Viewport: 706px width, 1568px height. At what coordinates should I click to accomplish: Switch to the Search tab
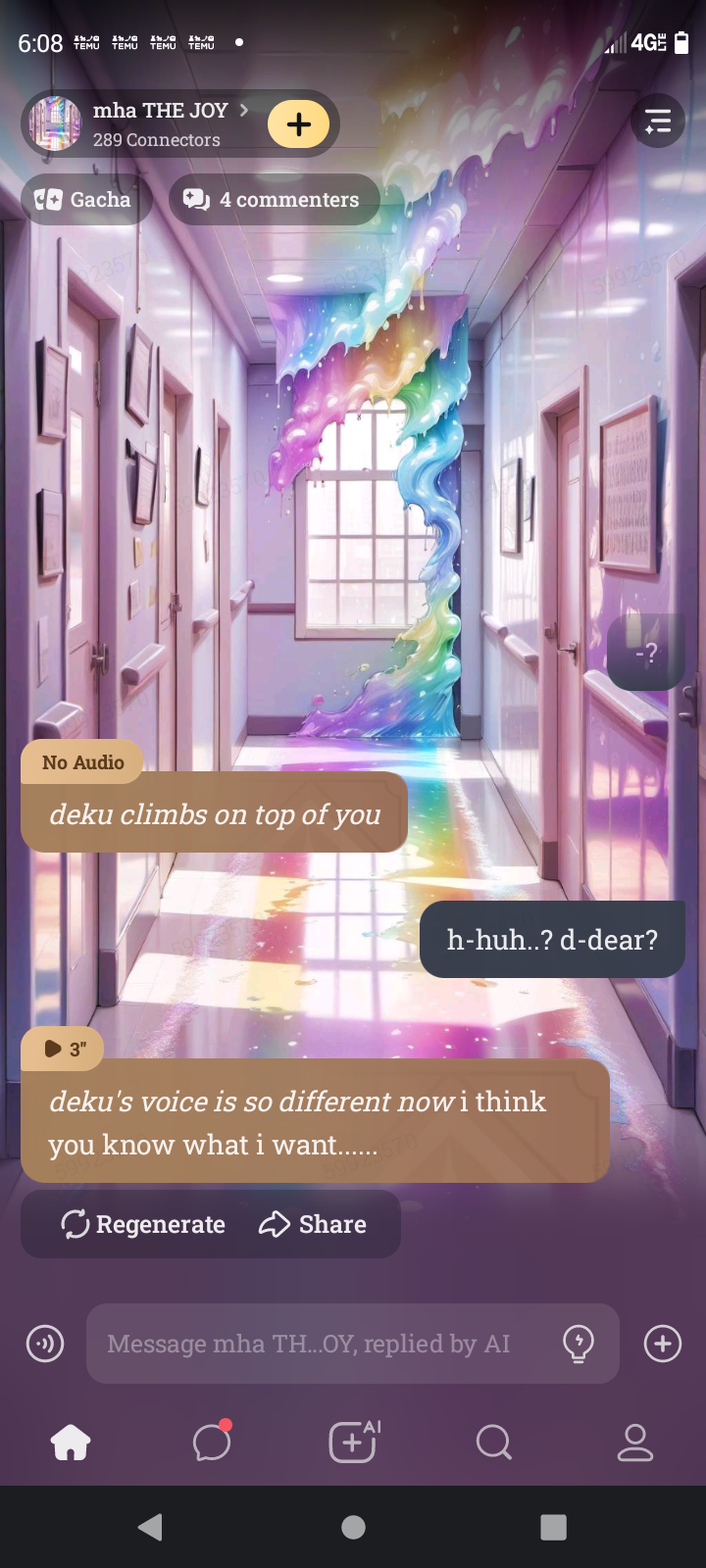click(x=494, y=1443)
